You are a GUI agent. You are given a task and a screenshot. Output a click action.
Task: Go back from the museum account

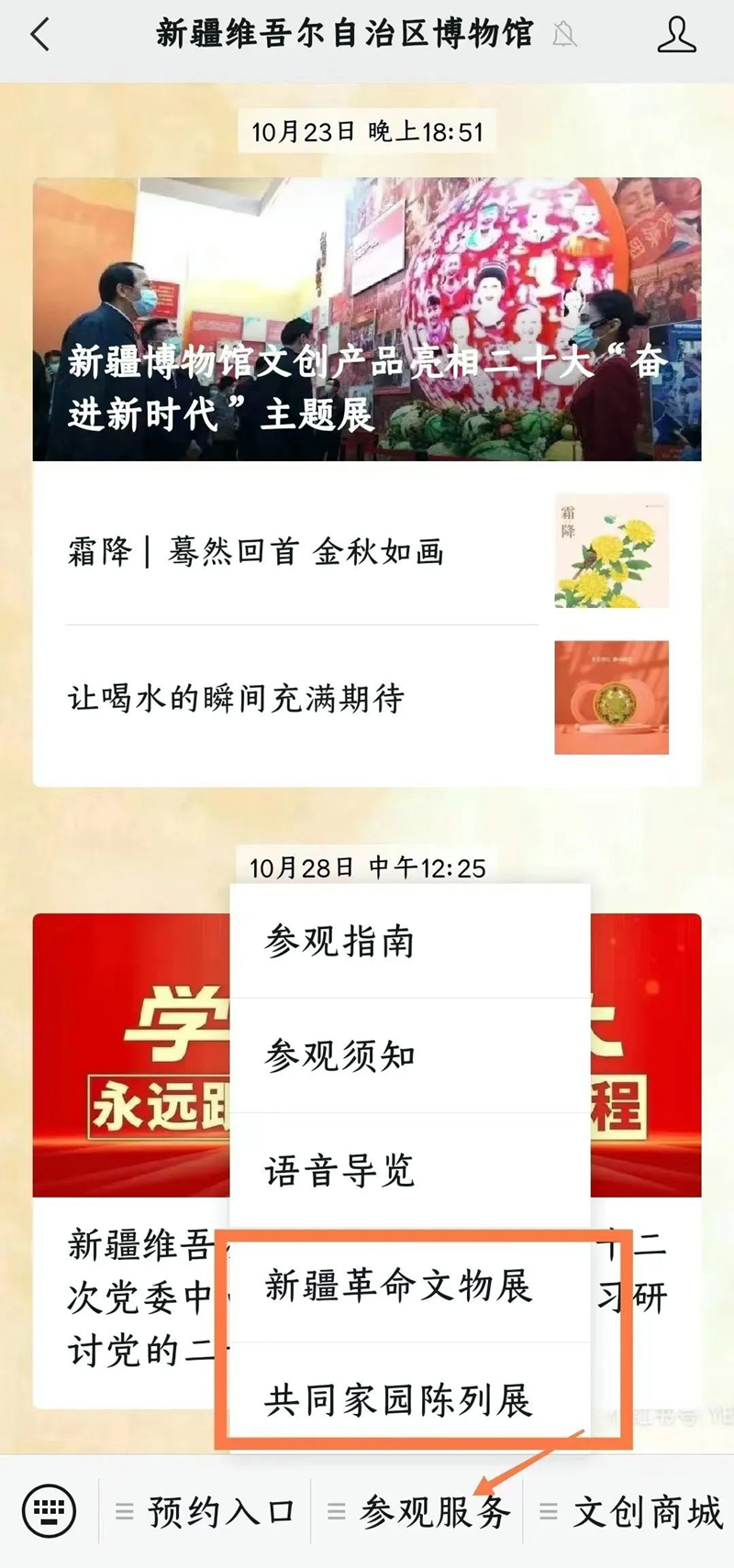(x=40, y=36)
